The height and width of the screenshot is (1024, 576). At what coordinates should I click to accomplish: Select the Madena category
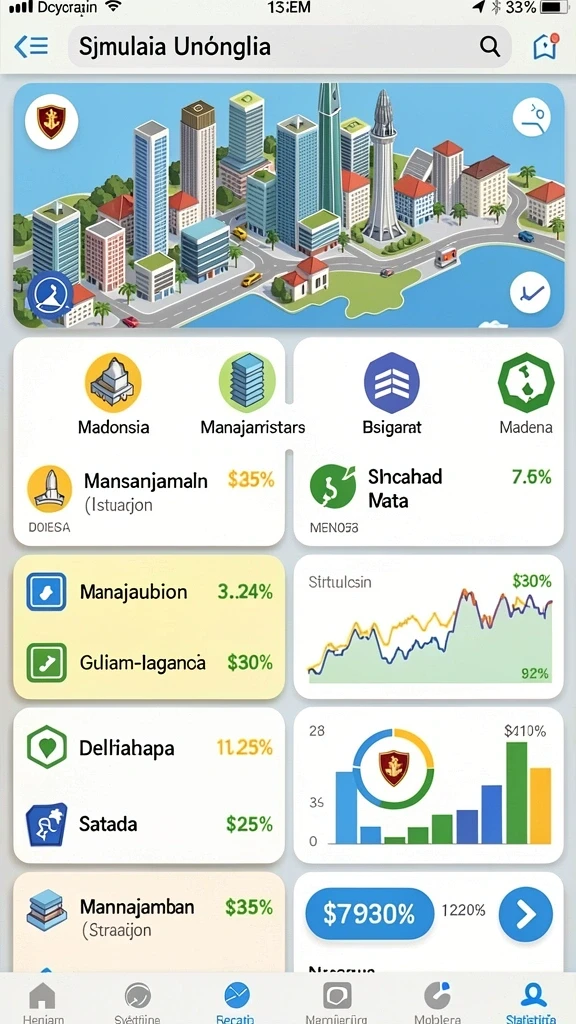(526, 394)
